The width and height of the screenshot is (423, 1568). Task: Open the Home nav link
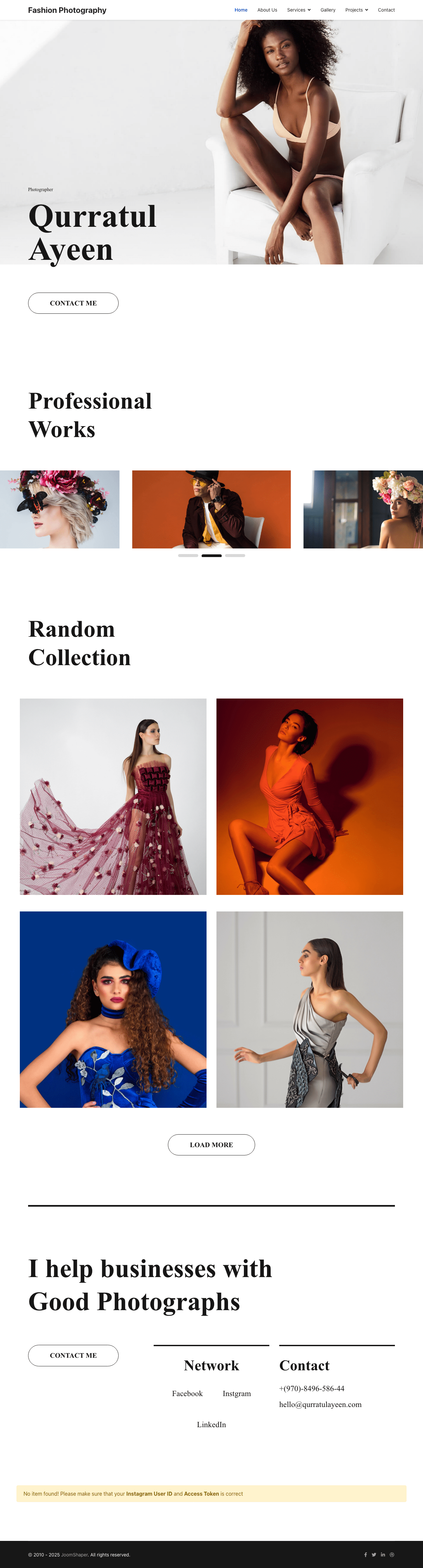point(241,10)
